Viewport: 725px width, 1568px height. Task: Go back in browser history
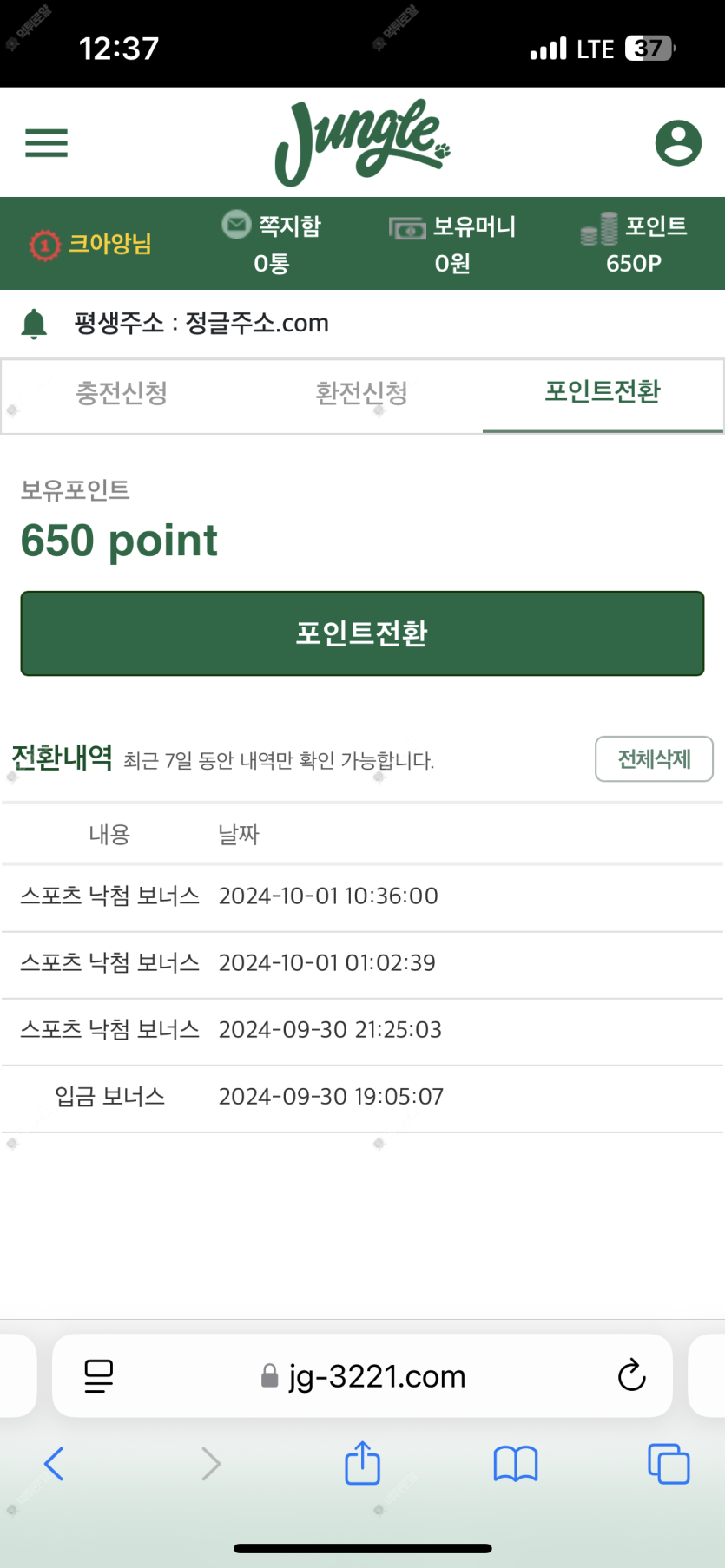coord(54,1464)
